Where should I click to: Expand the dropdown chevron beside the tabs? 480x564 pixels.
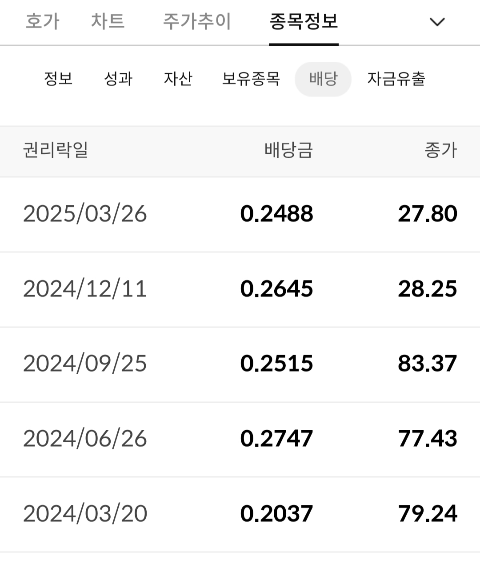coord(437,22)
